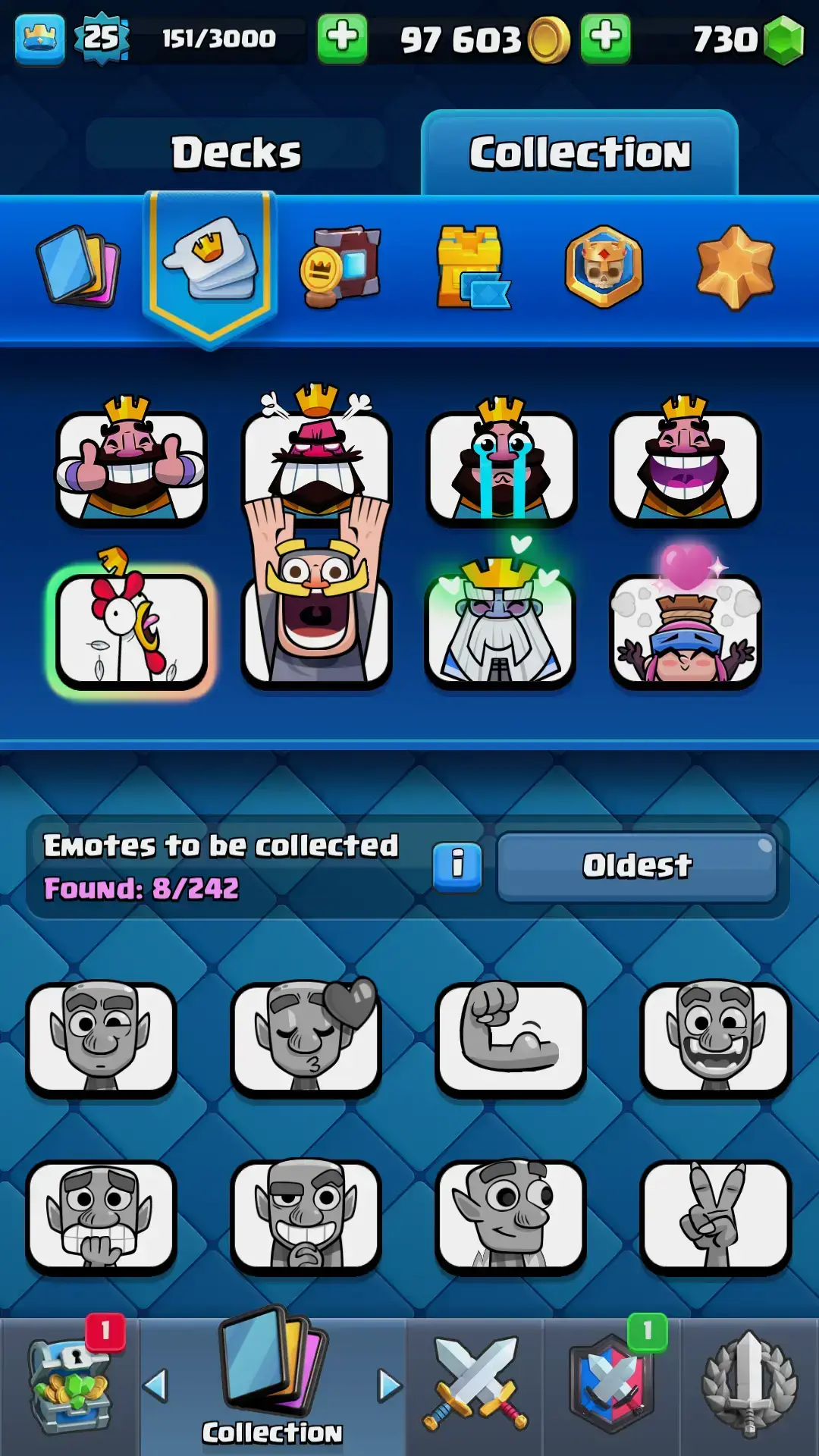819x1456 pixels.
Task: Open the star points section
Action: [x=735, y=267]
